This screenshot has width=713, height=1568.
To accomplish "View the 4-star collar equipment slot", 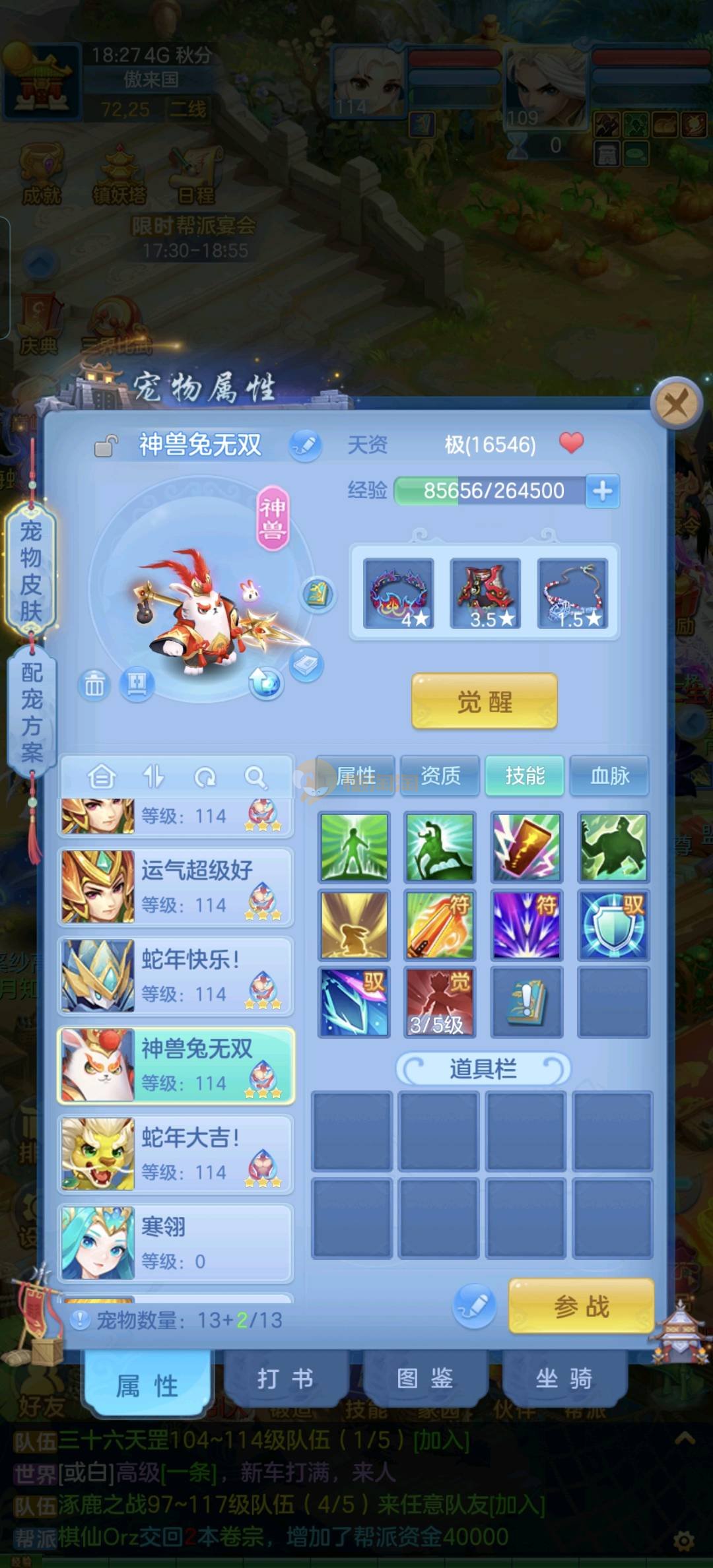I will (399, 593).
